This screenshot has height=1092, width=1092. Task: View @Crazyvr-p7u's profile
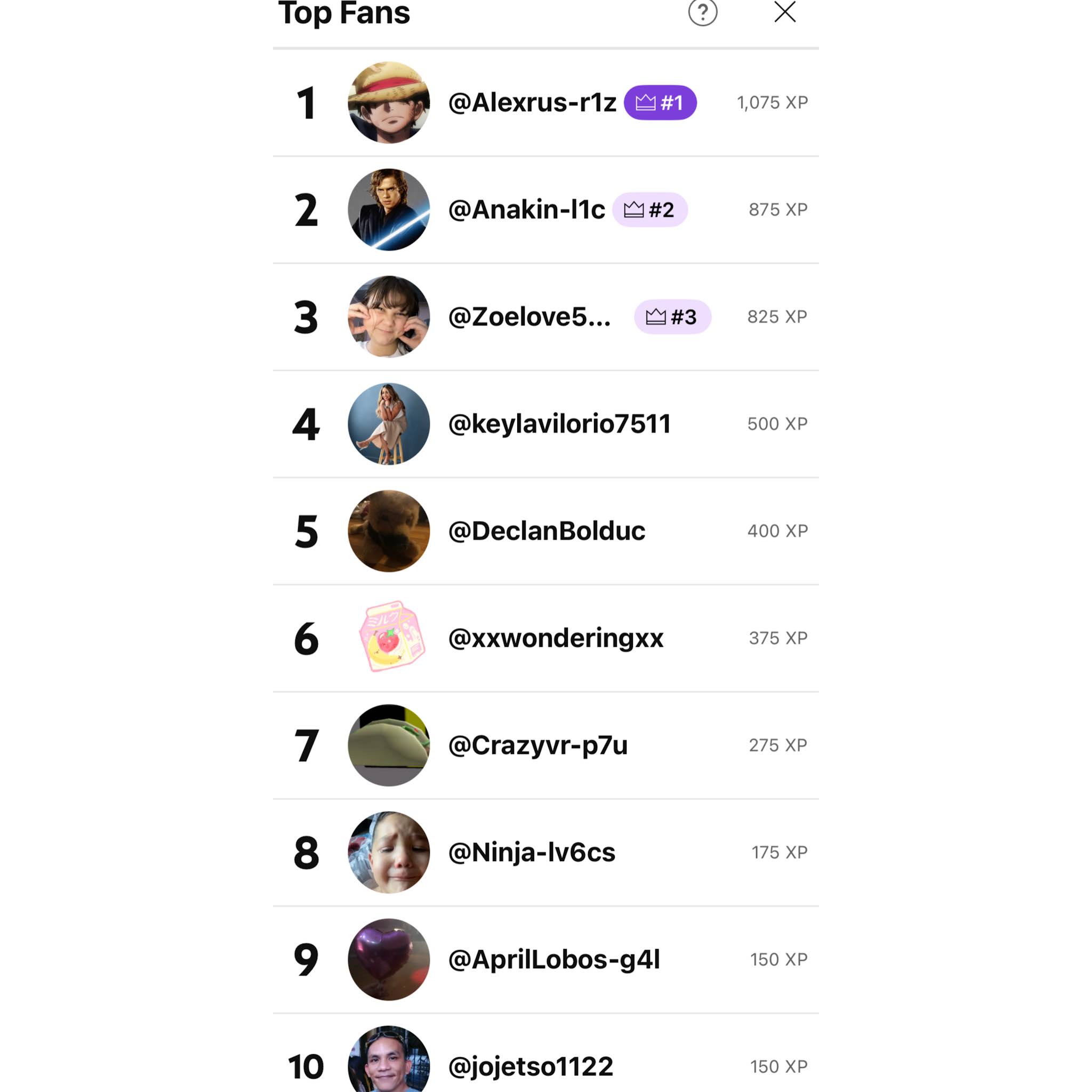pyautogui.click(x=537, y=745)
